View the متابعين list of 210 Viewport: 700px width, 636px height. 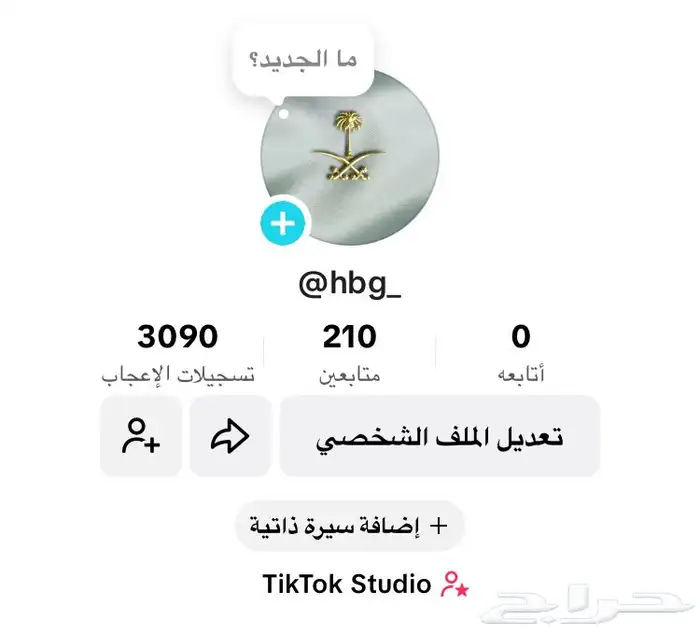349,354
